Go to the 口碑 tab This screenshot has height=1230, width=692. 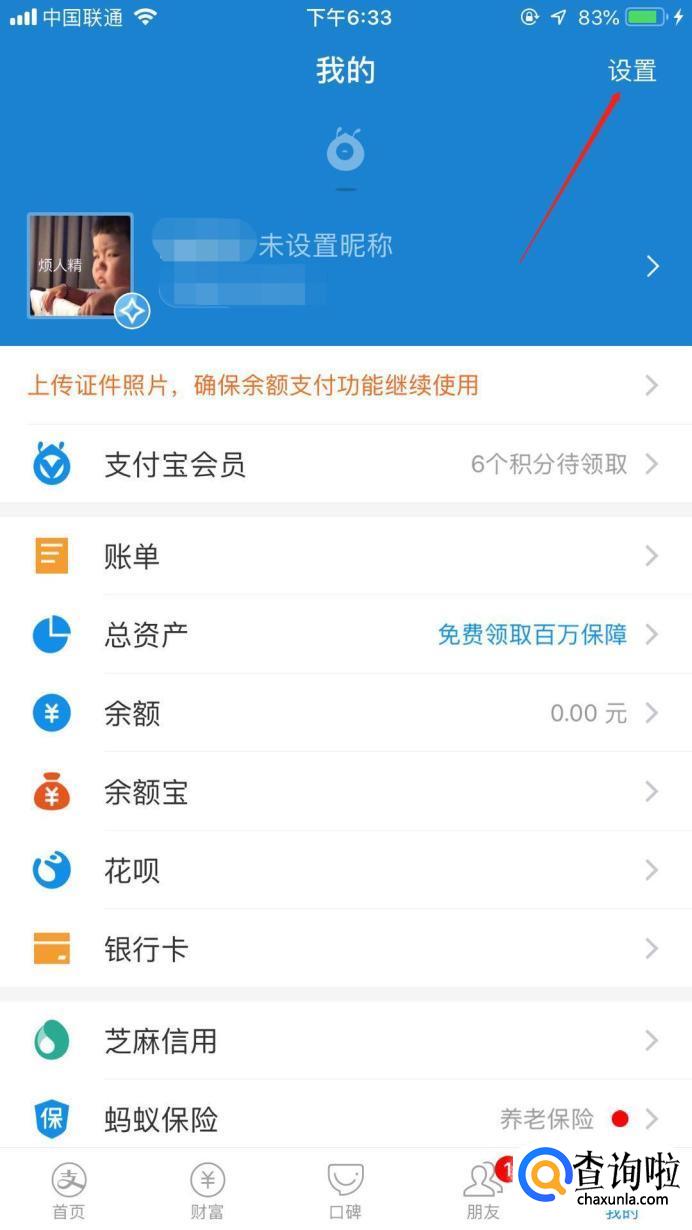pos(345,1191)
